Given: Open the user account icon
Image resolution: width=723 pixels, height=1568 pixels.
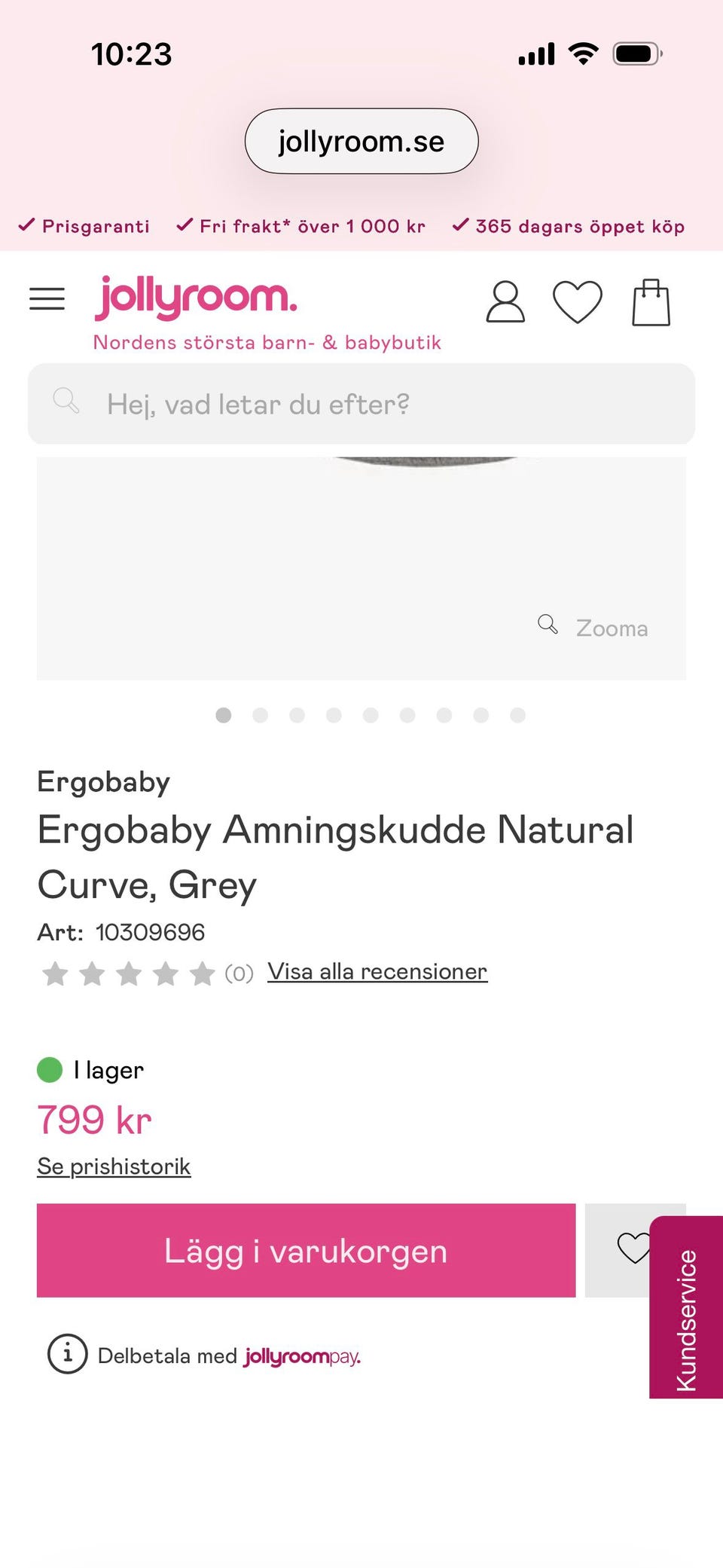Looking at the screenshot, I should coord(505,303).
